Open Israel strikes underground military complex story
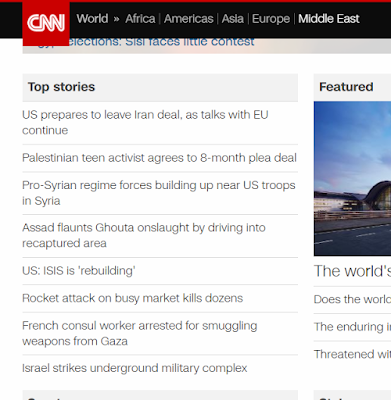Viewport: 391px width, 400px height. pos(135,368)
